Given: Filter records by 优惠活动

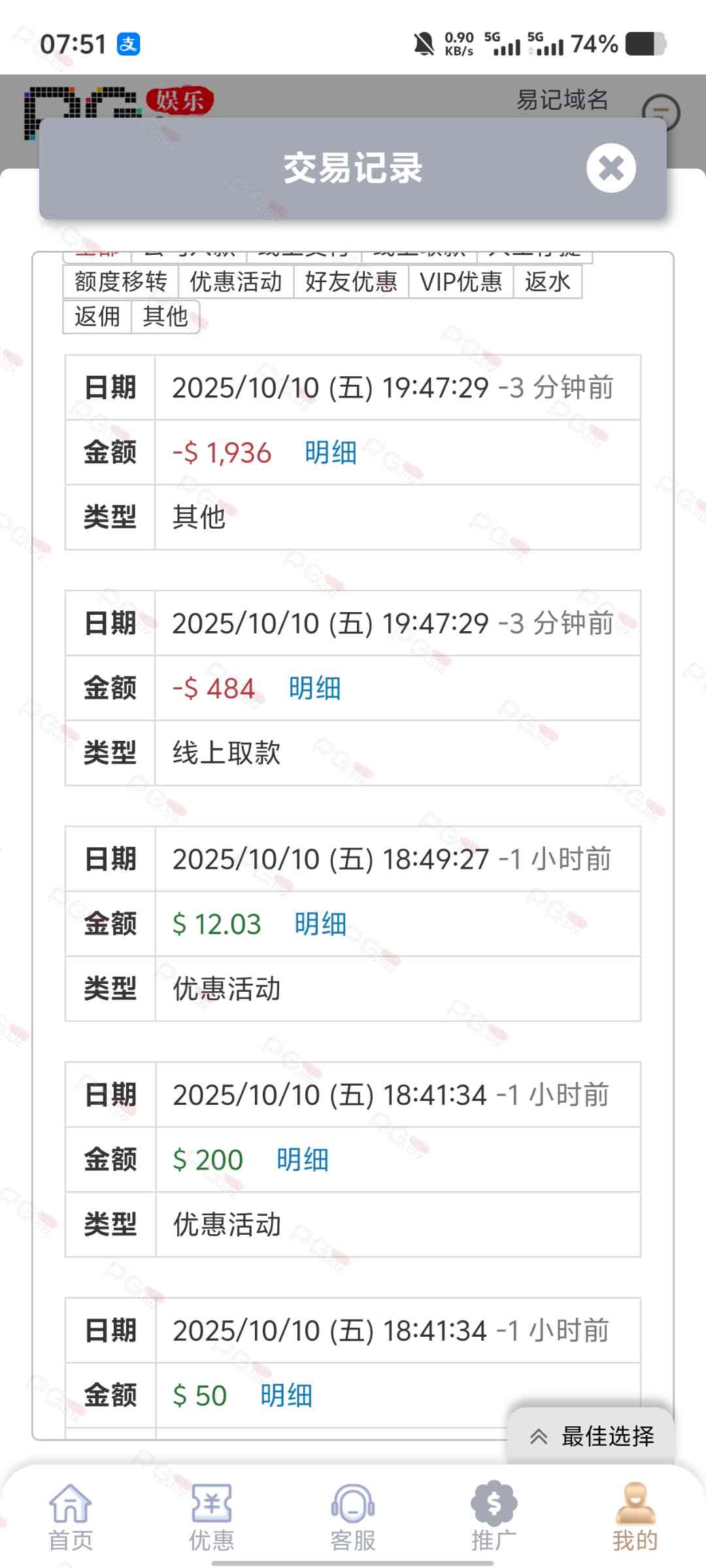Looking at the screenshot, I should [x=236, y=282].
